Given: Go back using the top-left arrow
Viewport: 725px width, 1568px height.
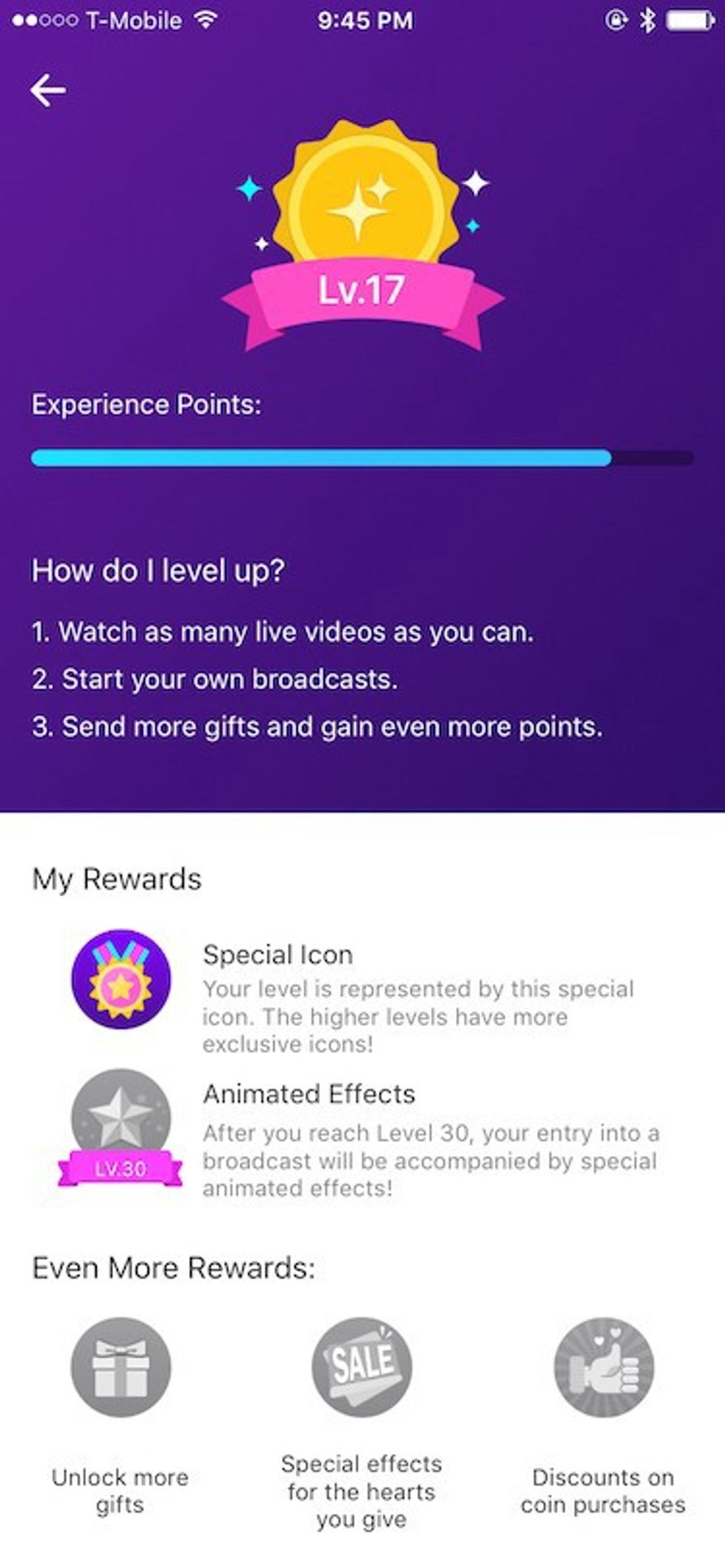Looking at the screenshot, I should click(x=48, y=90).
